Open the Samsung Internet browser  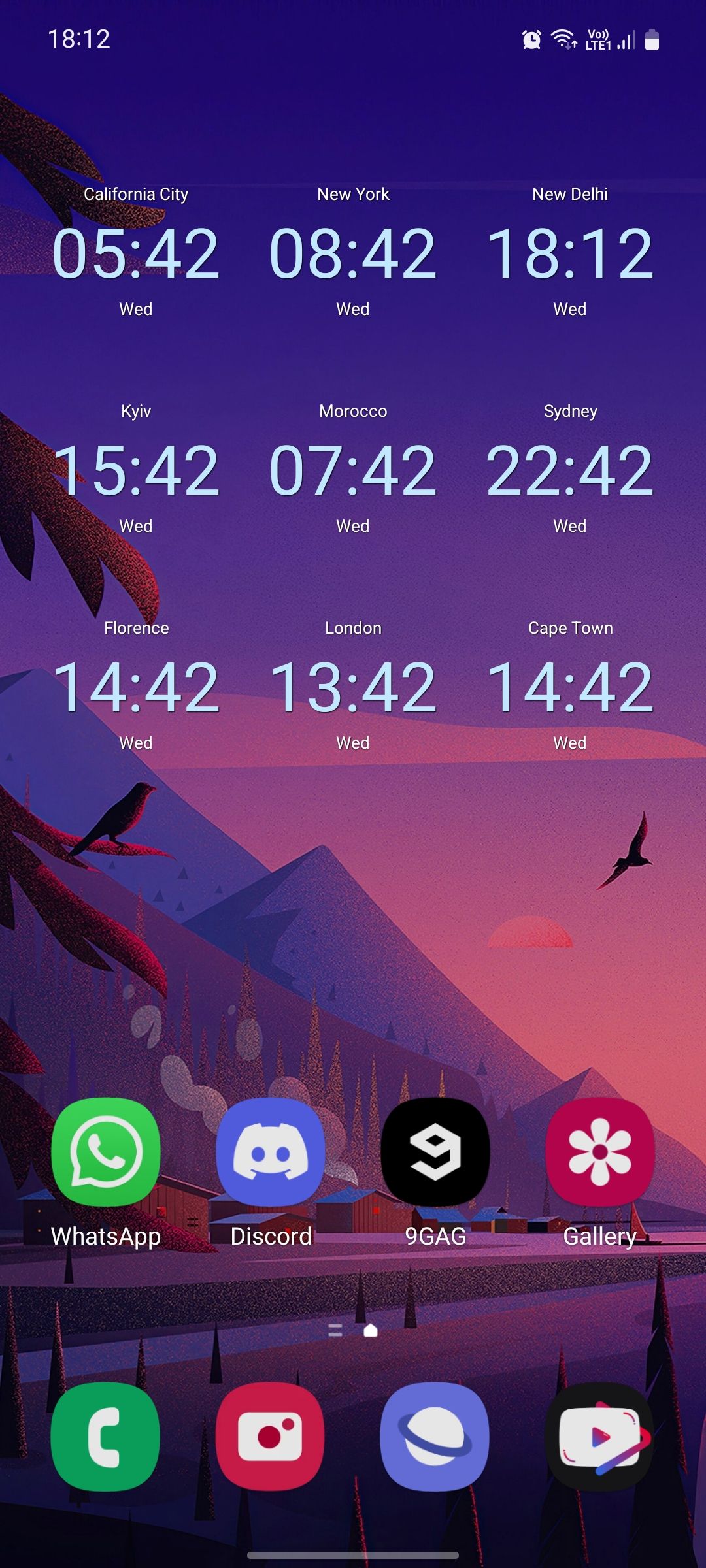click(x=435, y=1437)
